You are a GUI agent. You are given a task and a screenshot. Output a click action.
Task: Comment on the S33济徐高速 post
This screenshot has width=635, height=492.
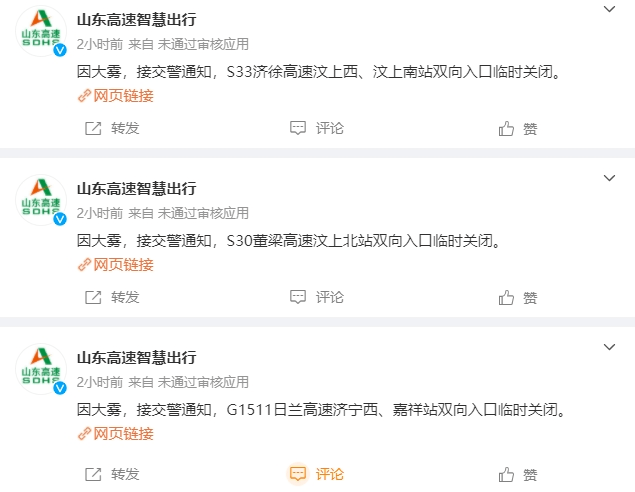tap(316, 128)
